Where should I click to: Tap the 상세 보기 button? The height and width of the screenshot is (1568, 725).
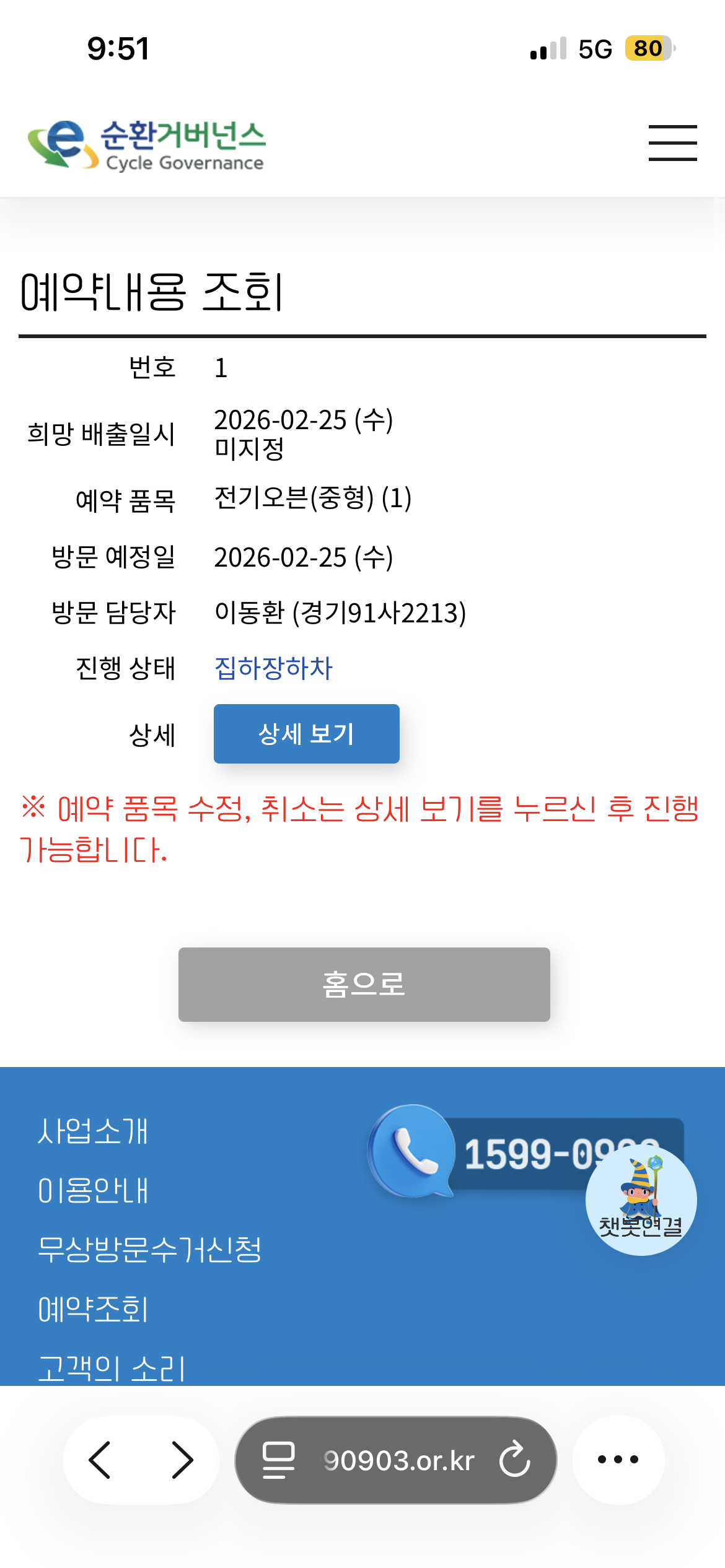(x=306, y=734)
